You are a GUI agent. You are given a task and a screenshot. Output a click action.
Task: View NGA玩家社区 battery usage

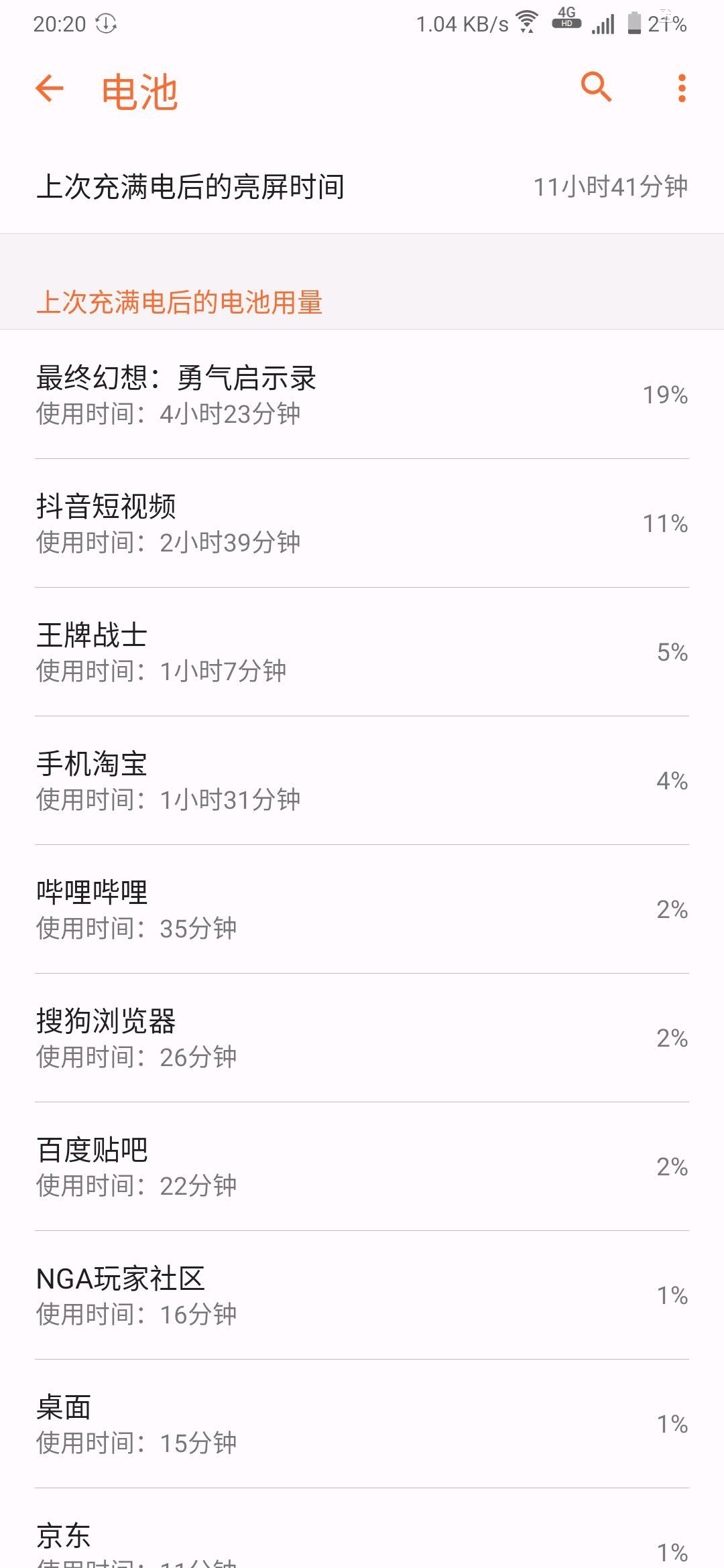362,1295
